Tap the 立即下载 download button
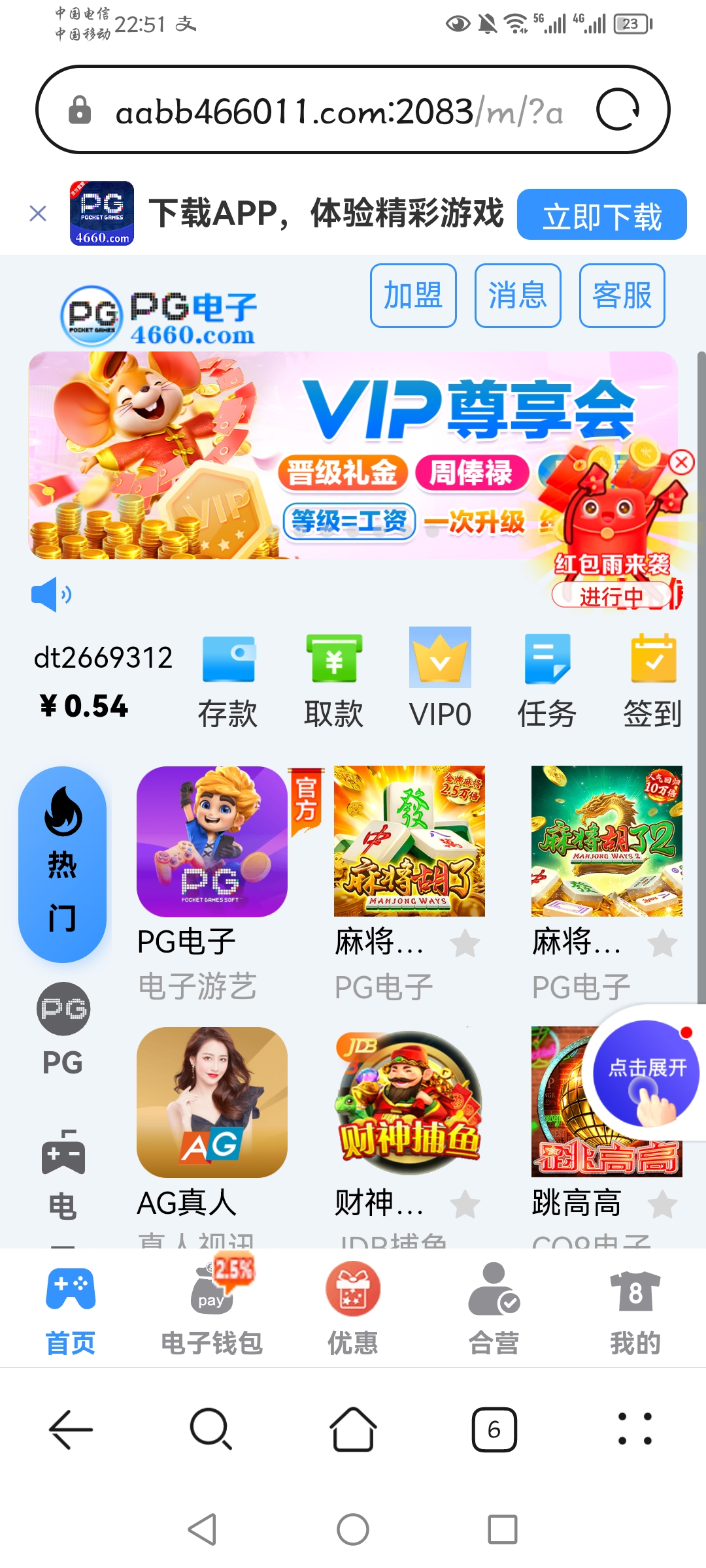Viewport: 706px width, 1568px height. [601, 215]
